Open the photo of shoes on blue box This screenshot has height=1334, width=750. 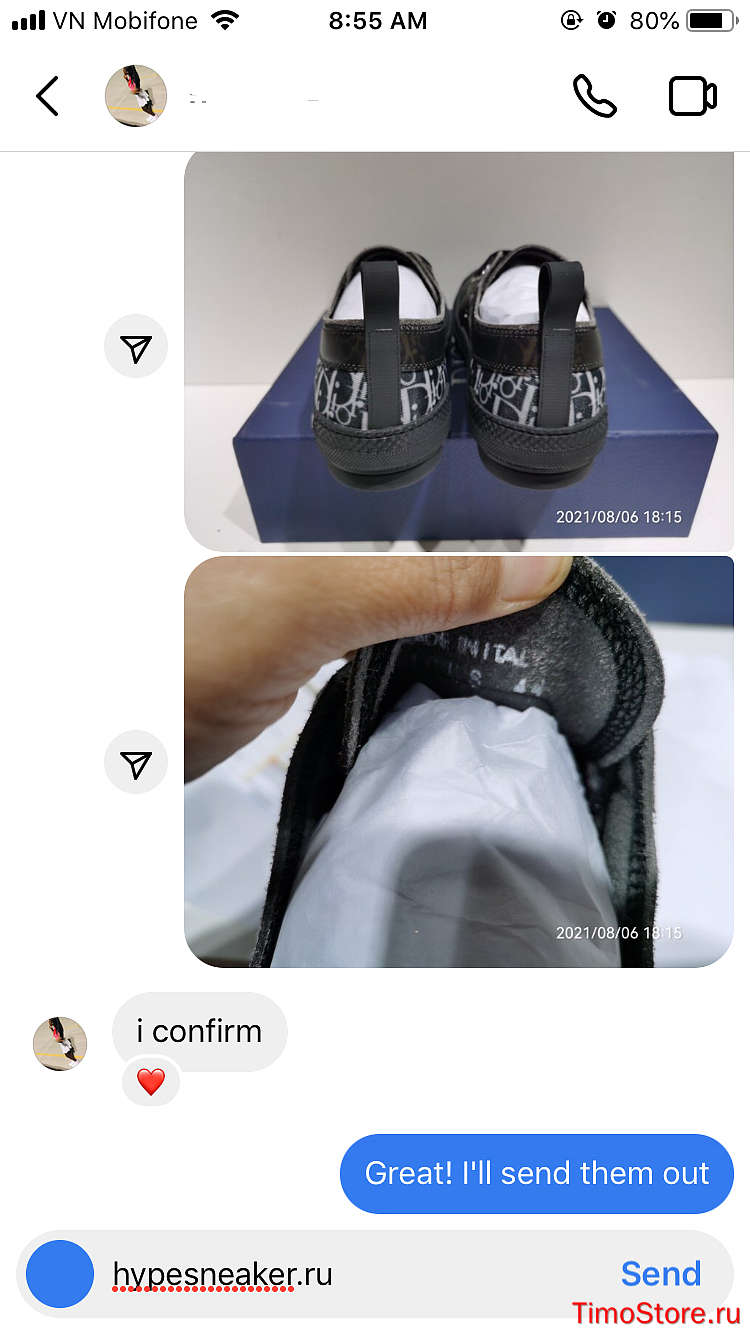459,351
